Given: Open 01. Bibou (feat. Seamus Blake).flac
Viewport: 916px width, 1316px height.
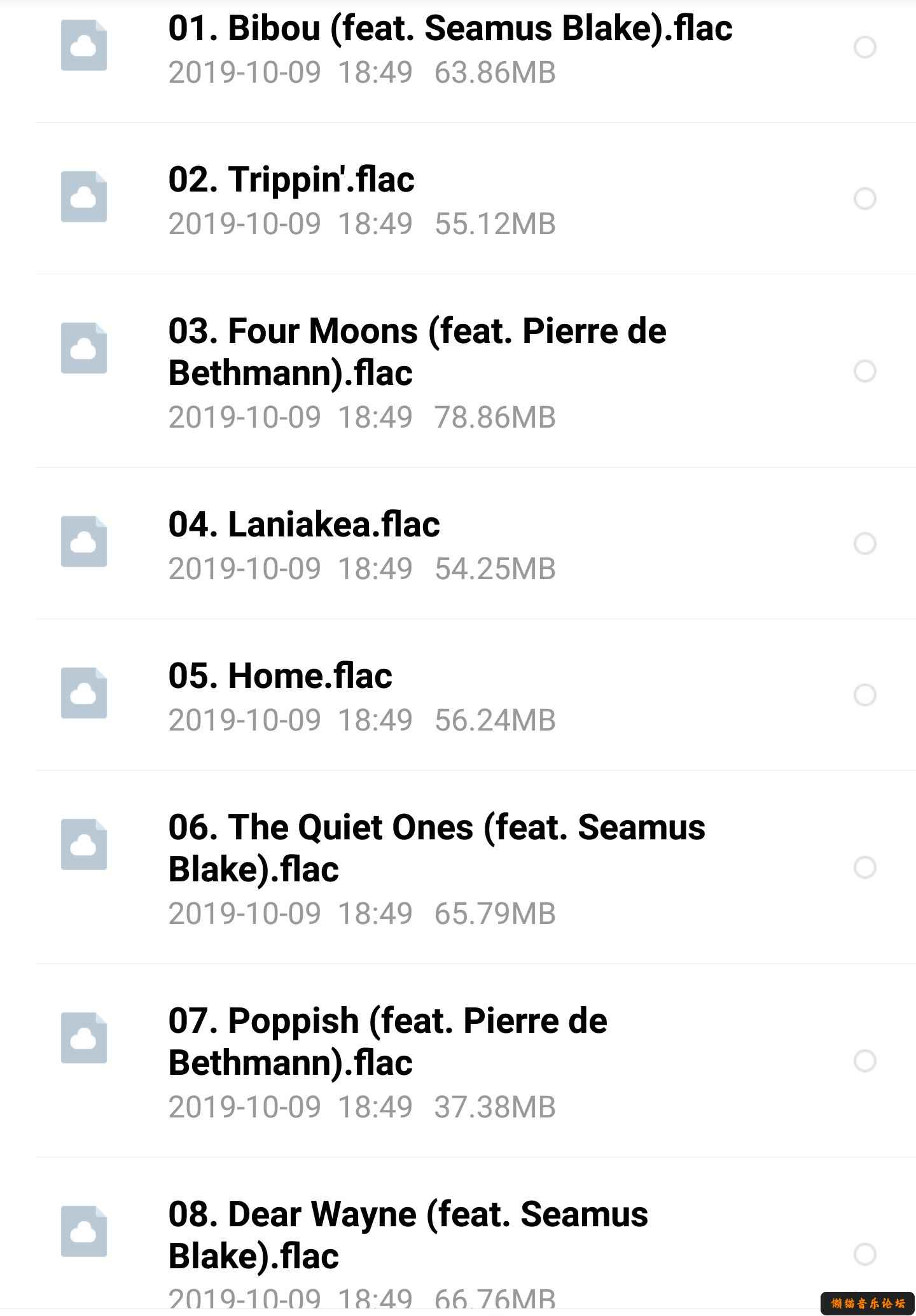Looking at the screenshot, I should [x=449, y=29].
